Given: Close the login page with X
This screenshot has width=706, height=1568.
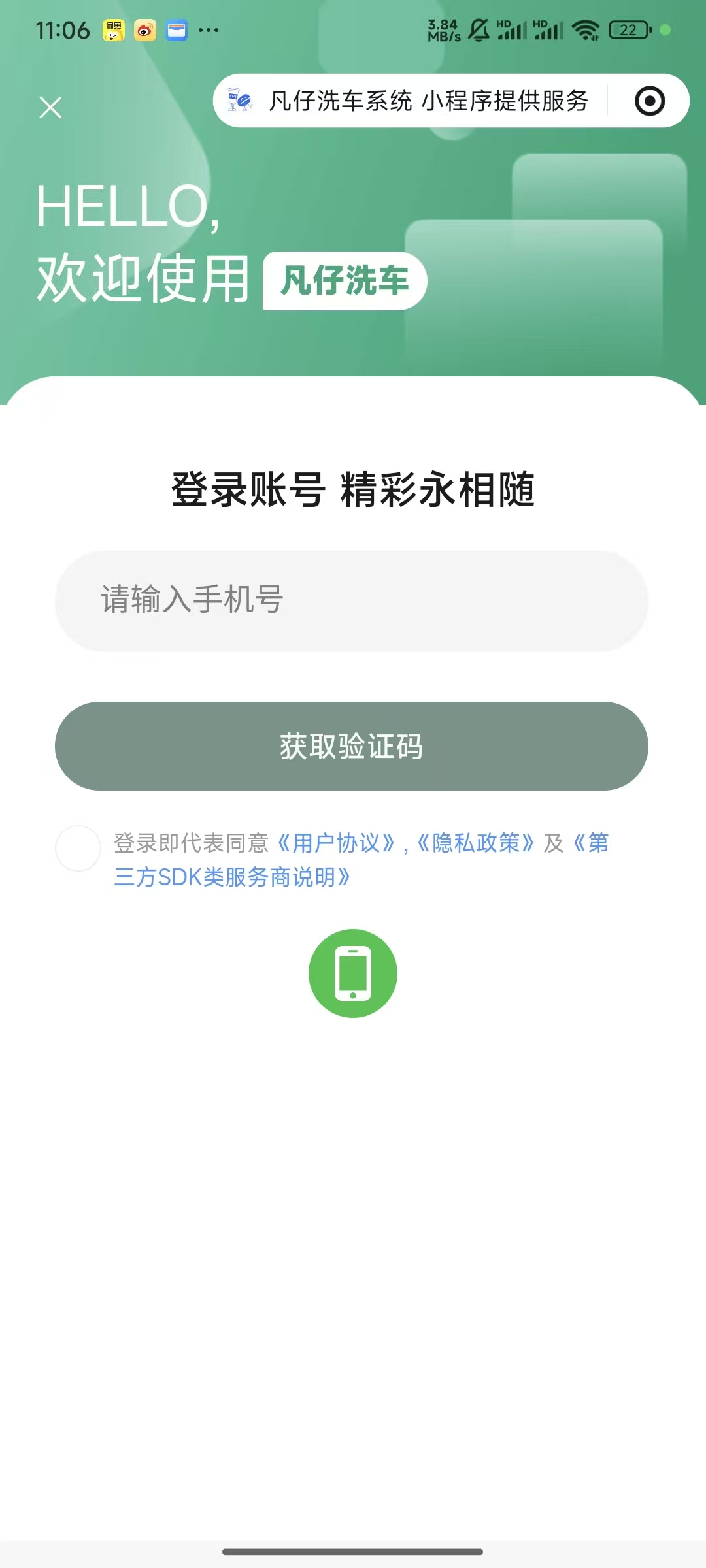Looking at the screenshot, I should (x=50, y=107).
